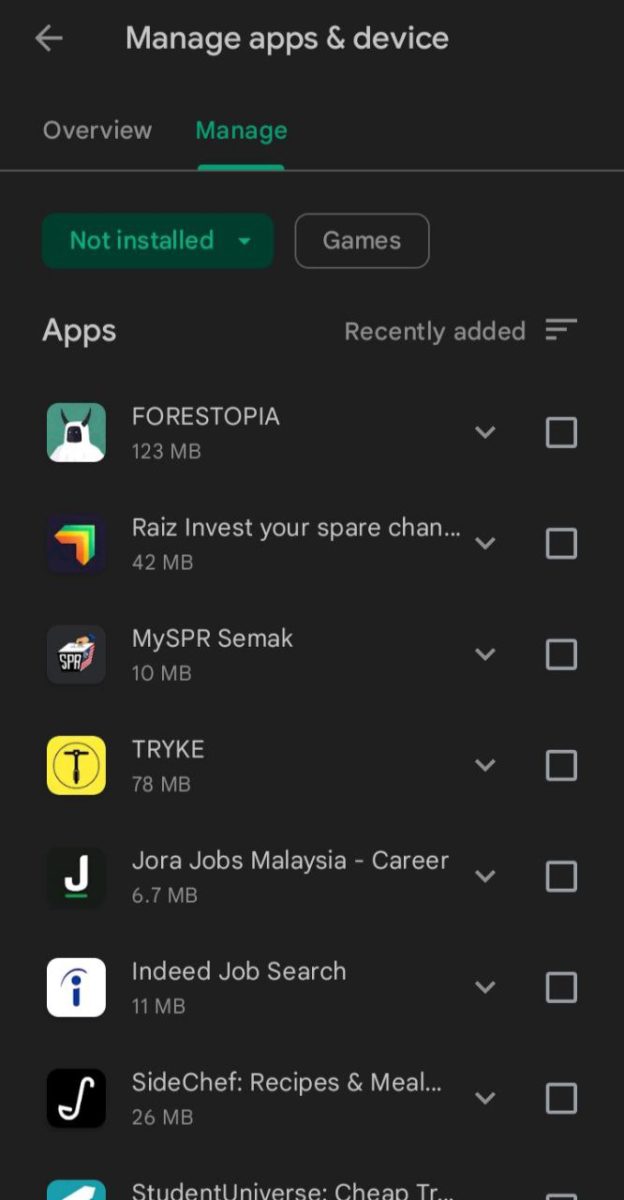The height and width of the screenshot is (1200, 624).
Task: Expand Indeed Job Search details
Action: pos(485,988)
